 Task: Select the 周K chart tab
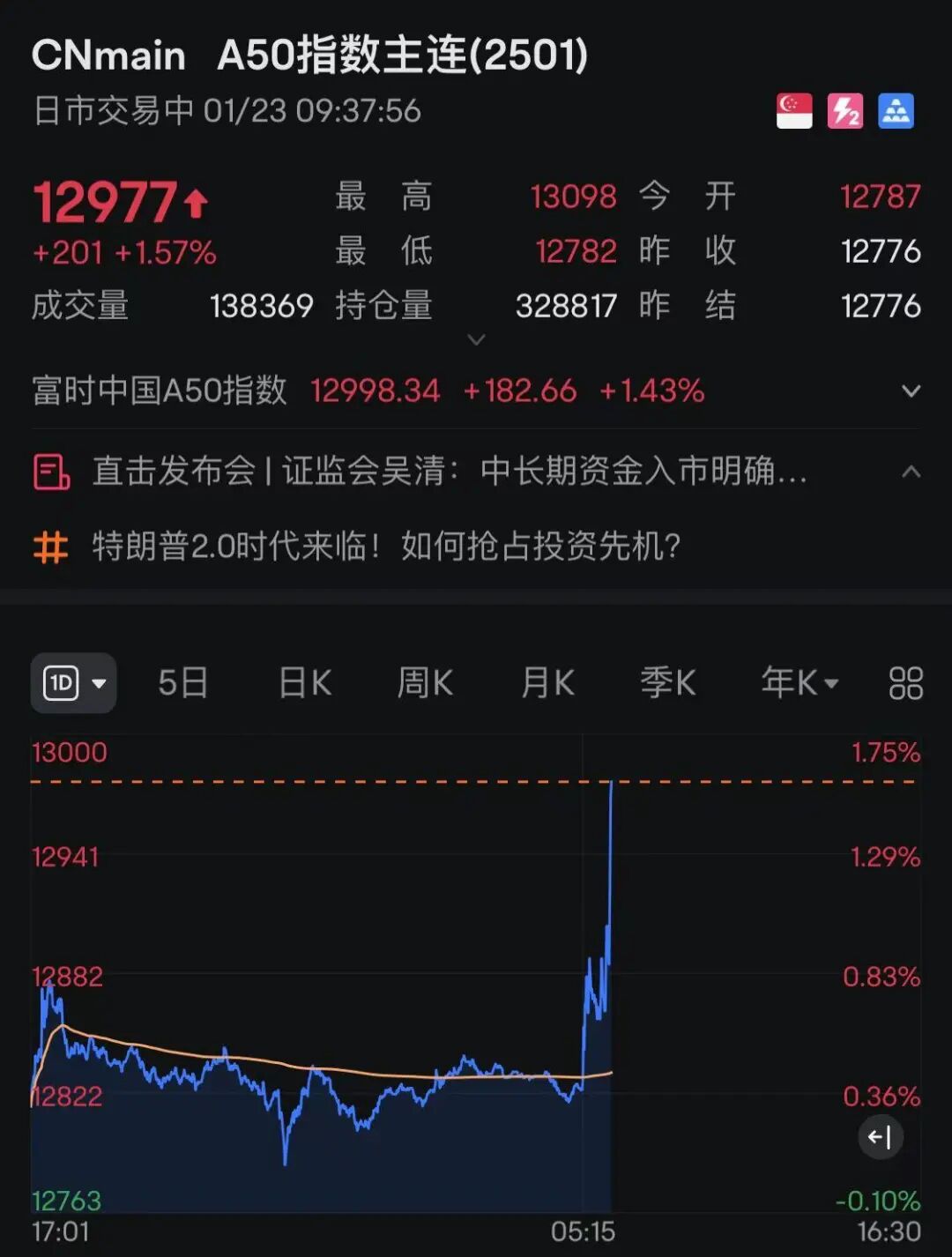tap(425, 683)
